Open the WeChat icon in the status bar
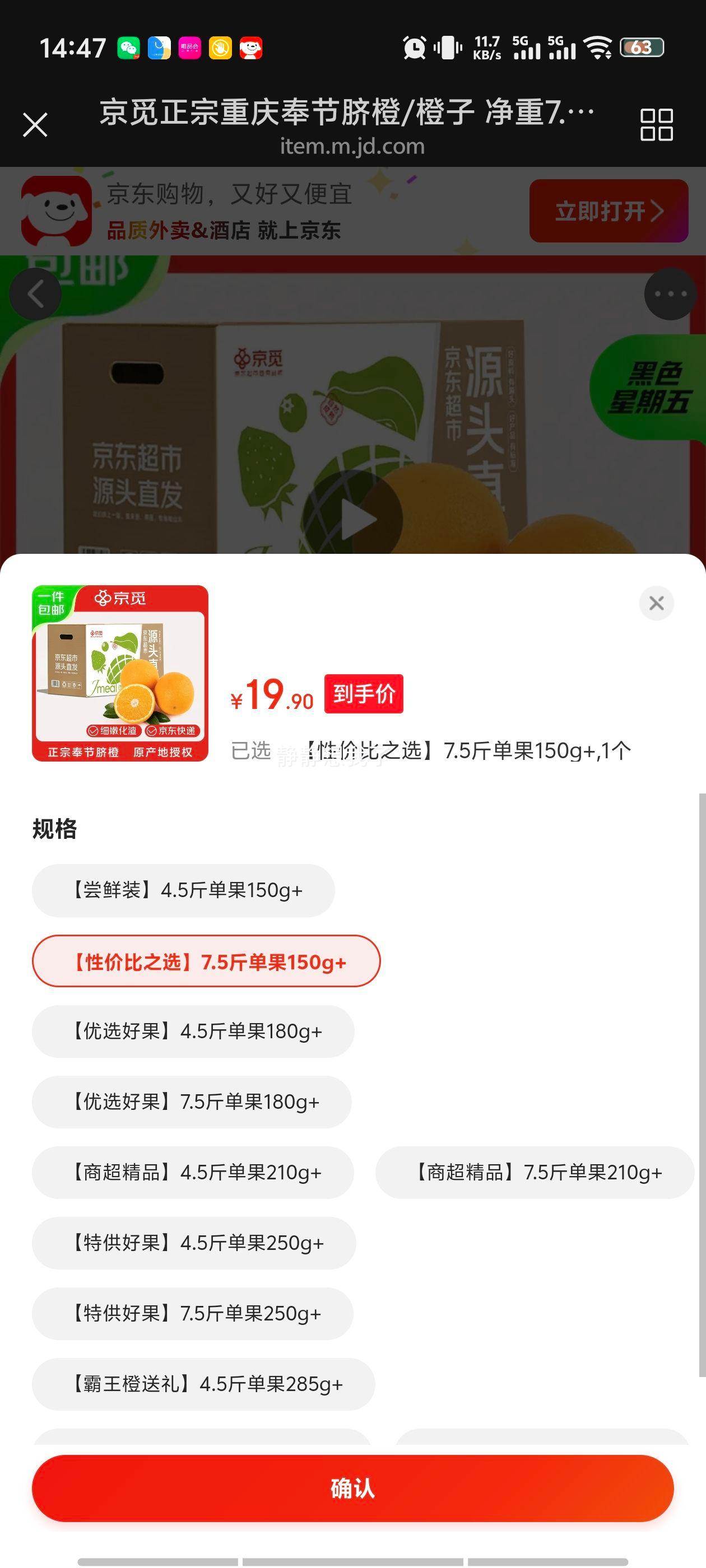Viewport: 706px width, 1568px height. click(129, 48)
